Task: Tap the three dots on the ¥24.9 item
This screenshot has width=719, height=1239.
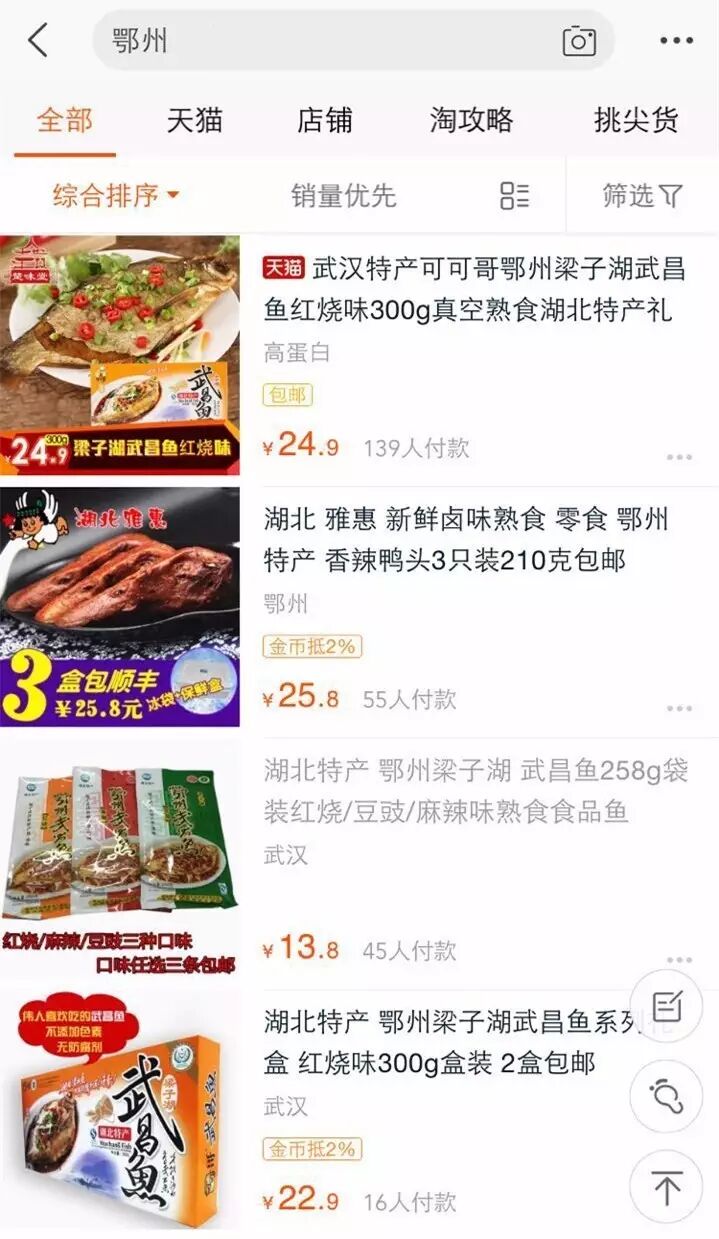Action: 679,457
